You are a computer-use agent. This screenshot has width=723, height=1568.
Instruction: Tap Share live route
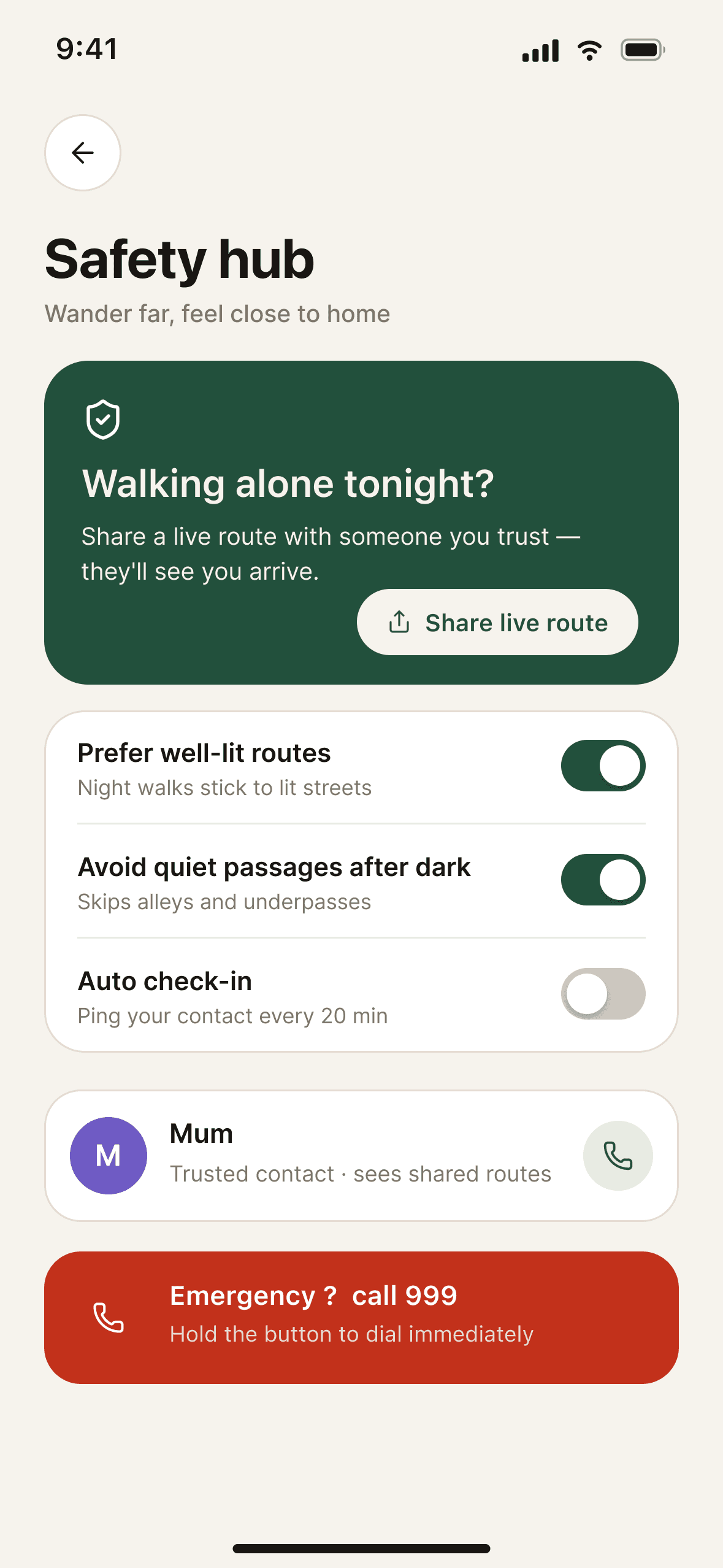[x=497, y=622]
